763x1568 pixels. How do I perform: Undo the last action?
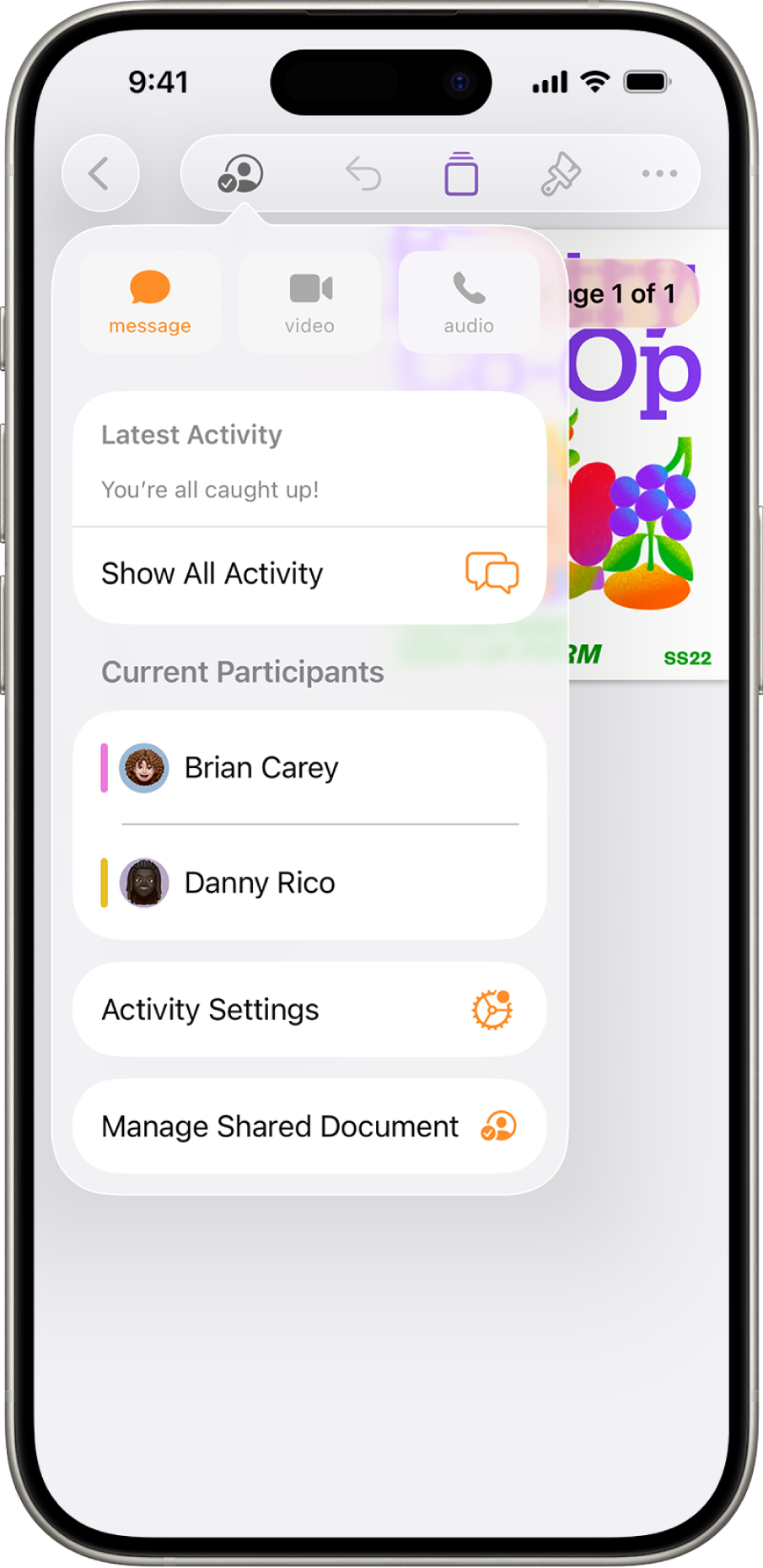(363, 175)
